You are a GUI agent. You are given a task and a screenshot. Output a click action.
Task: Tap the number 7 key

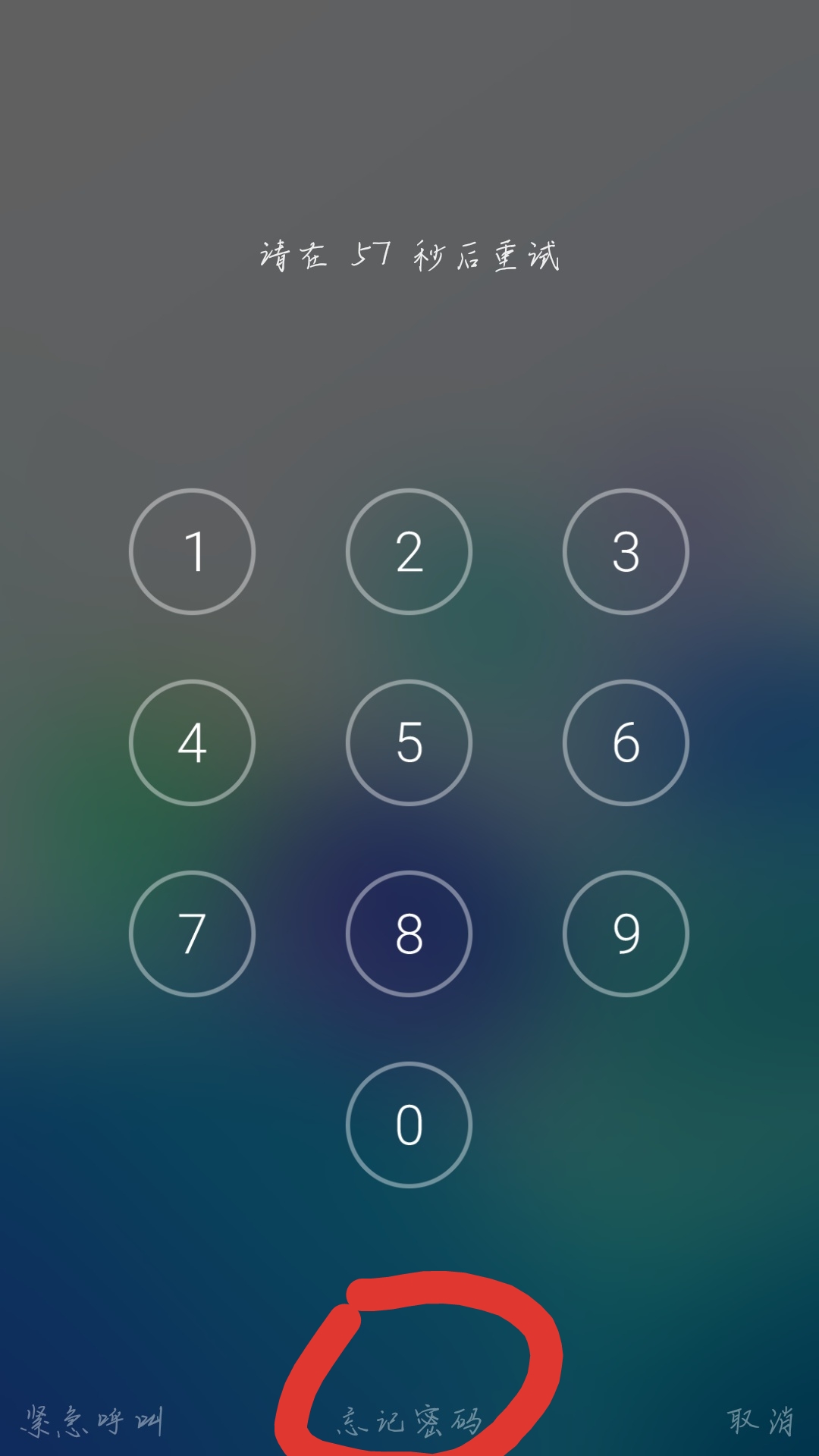[x=192, y=934]
